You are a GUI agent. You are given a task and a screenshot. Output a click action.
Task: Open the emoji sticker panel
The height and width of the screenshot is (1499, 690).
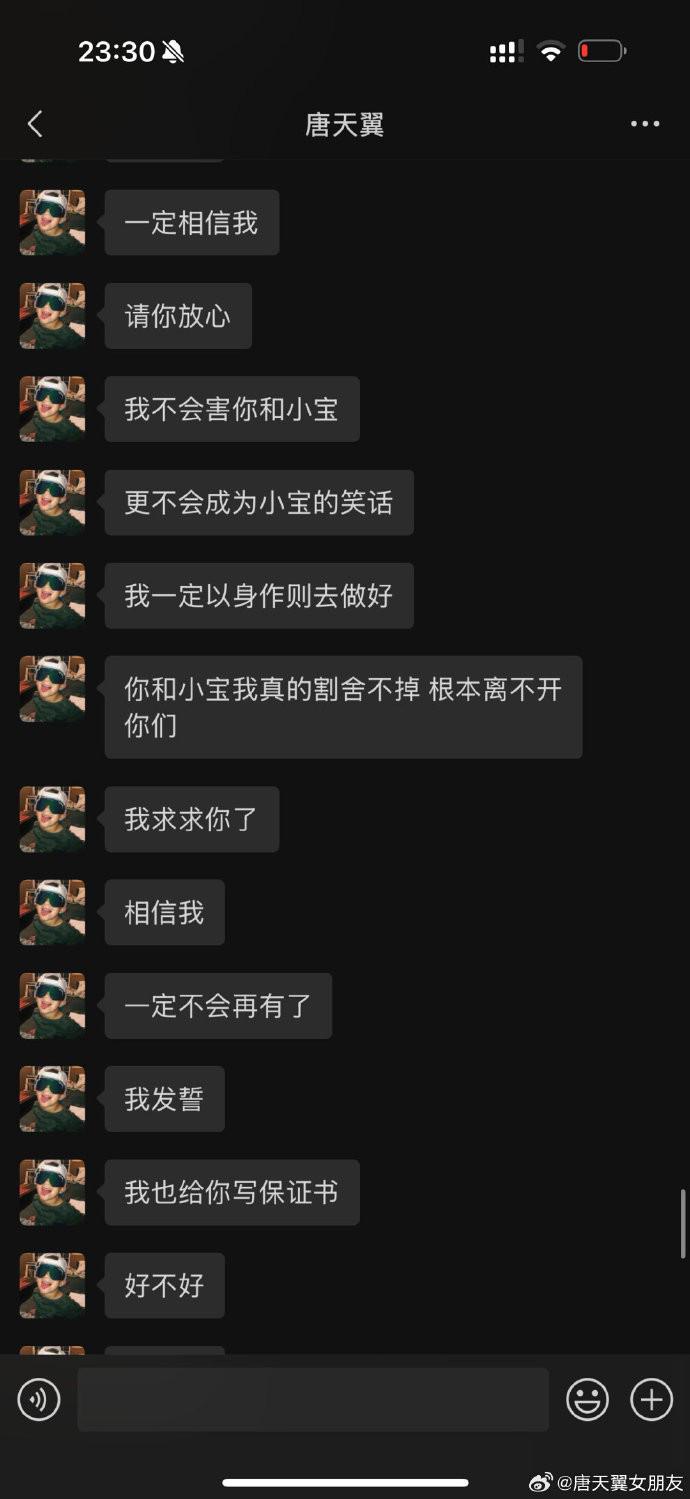tap(587, 1399)
